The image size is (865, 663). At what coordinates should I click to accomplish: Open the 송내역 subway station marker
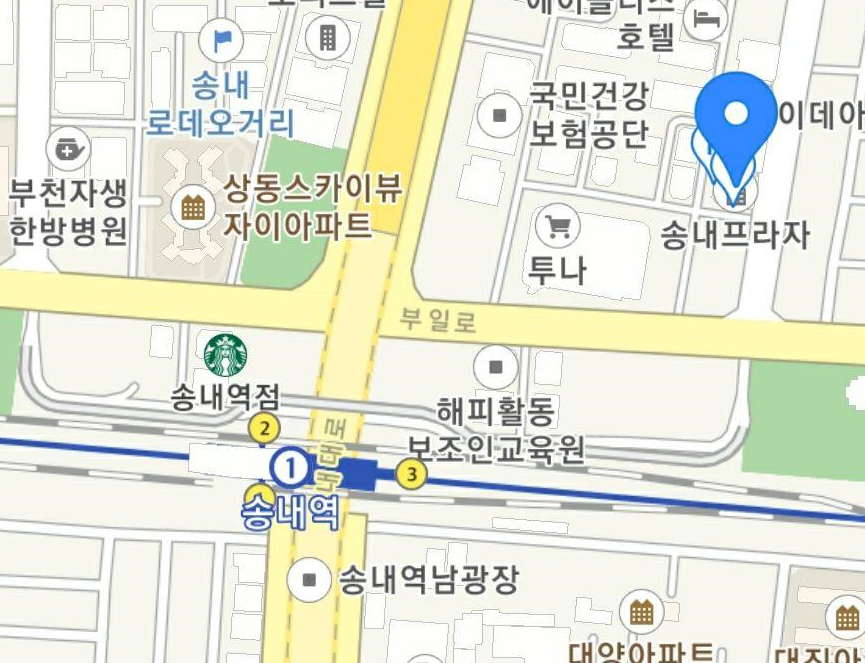[x=291, y=465]
